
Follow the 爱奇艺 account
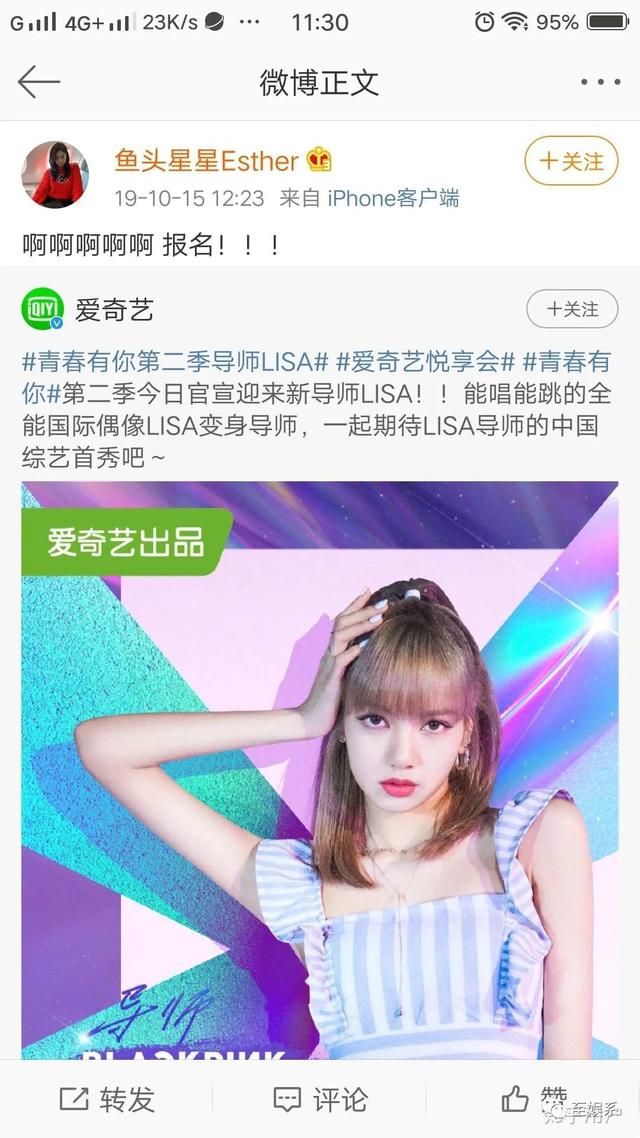[x=572, y=310]
